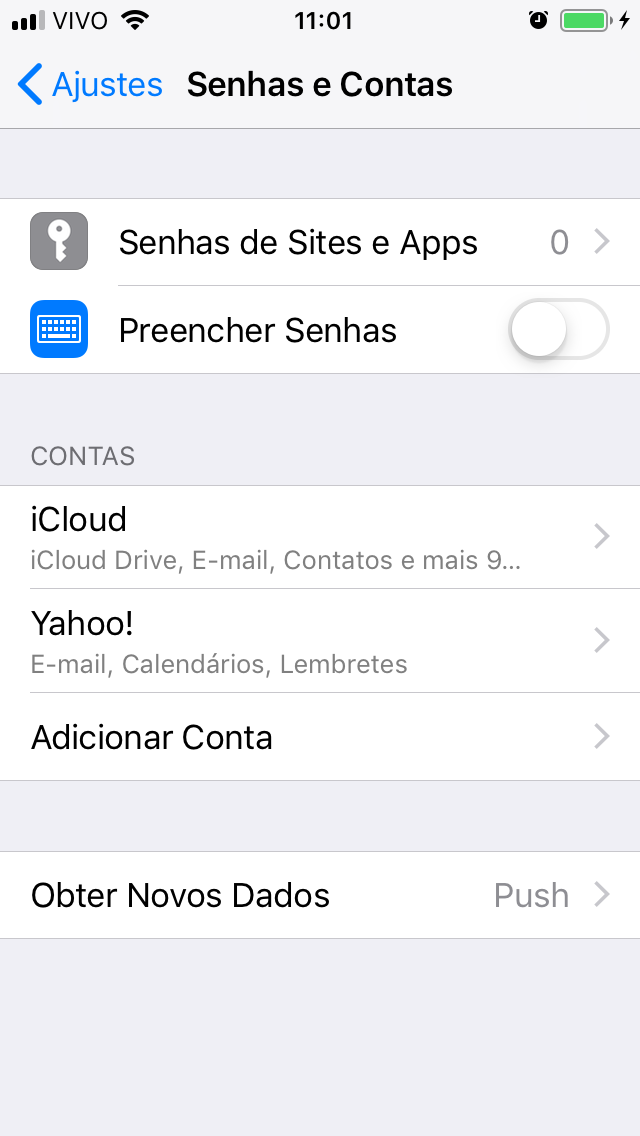Enable the Preencher Senhas switch

coord(558,330)
